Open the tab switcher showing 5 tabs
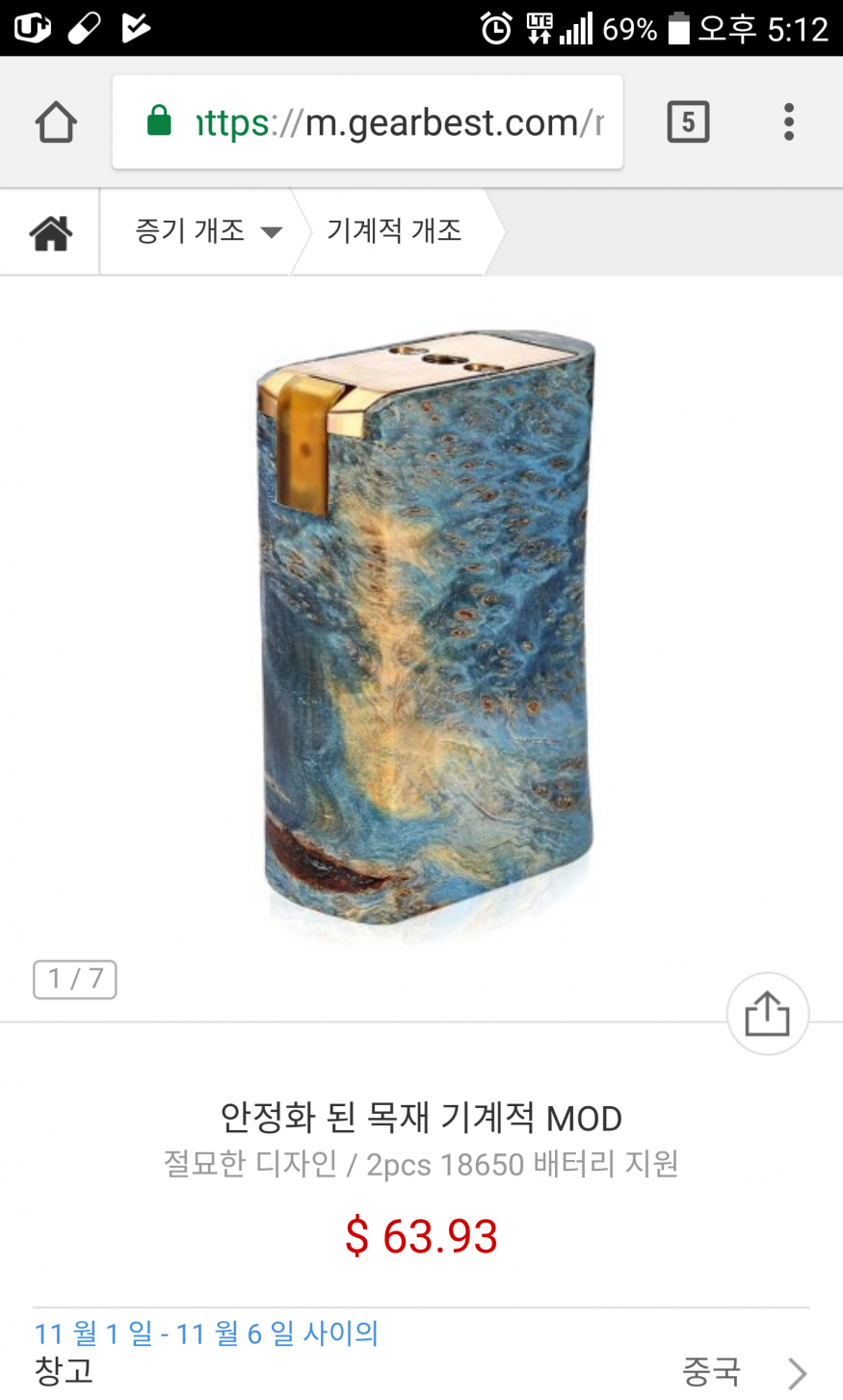The image size is (843, 1400). pos(688,122)
